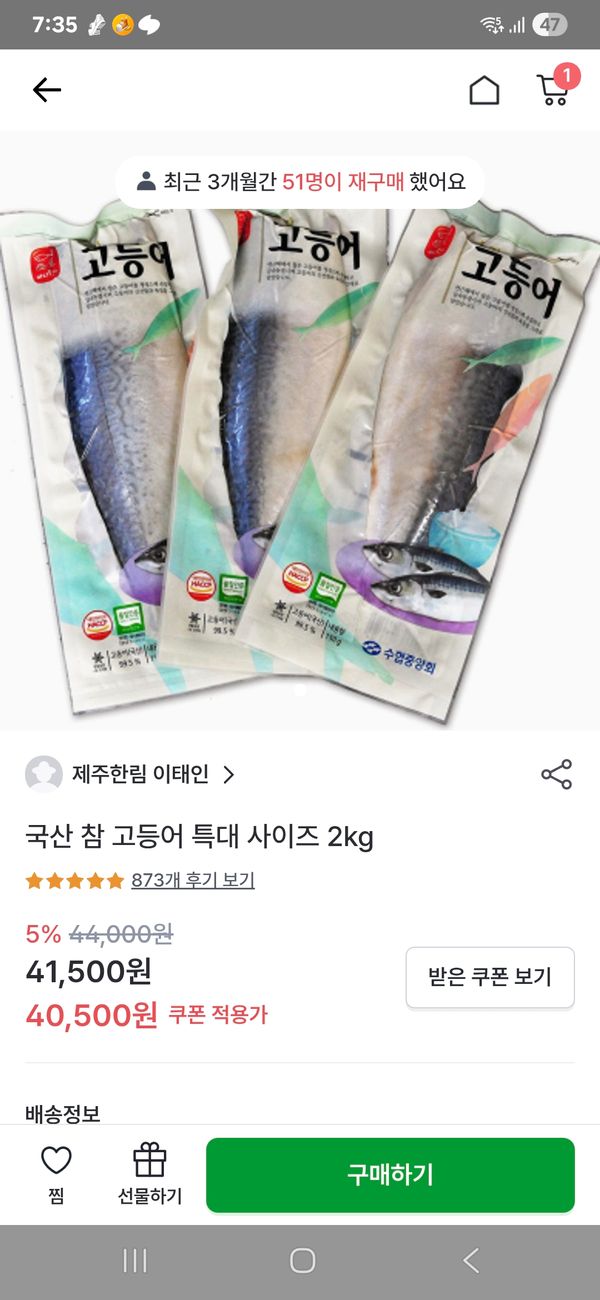
Task: Select 선물하기 to send as gift
Action: pos(150,1174)
